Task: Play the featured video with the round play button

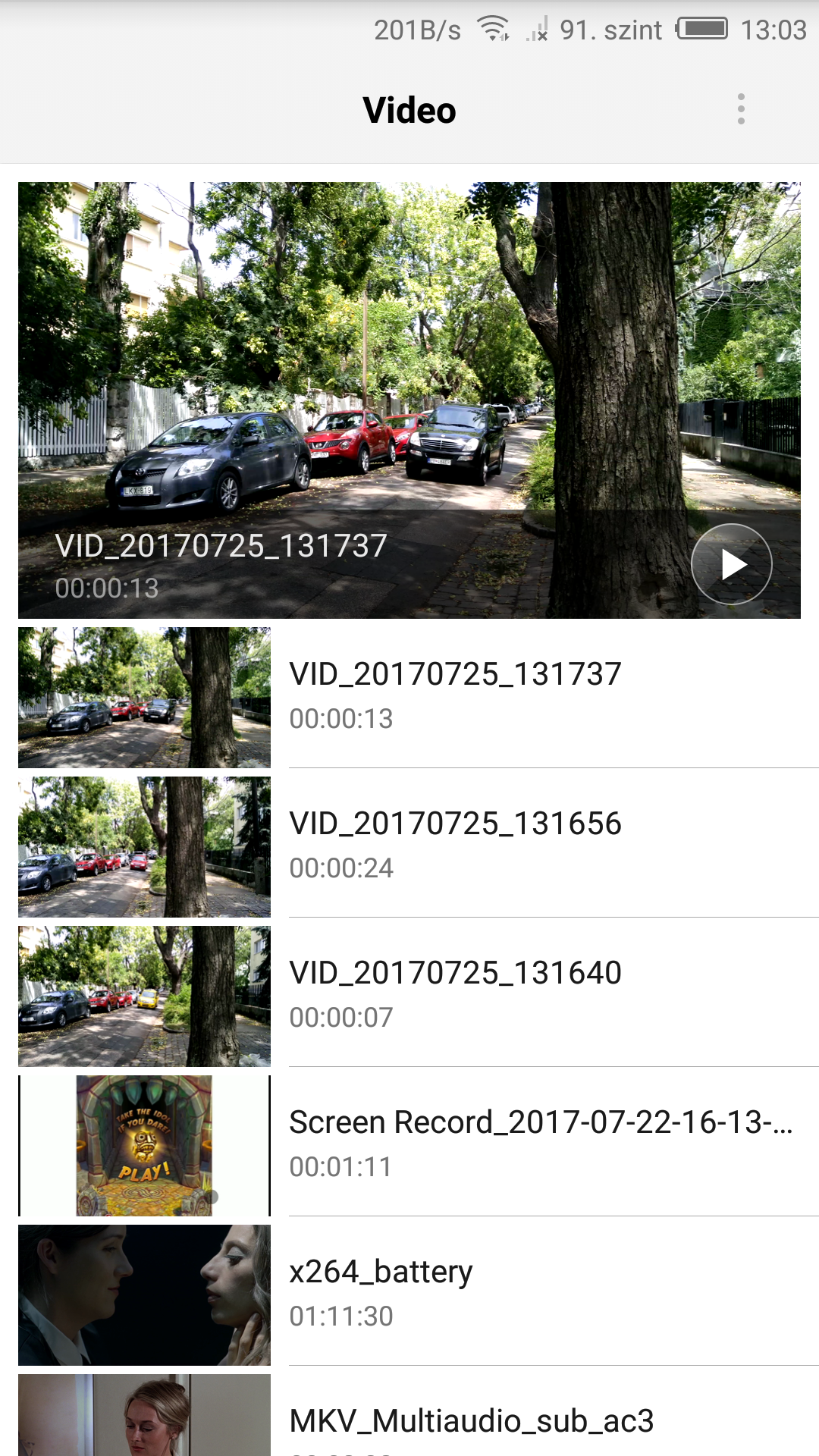Action: (731, 564)
